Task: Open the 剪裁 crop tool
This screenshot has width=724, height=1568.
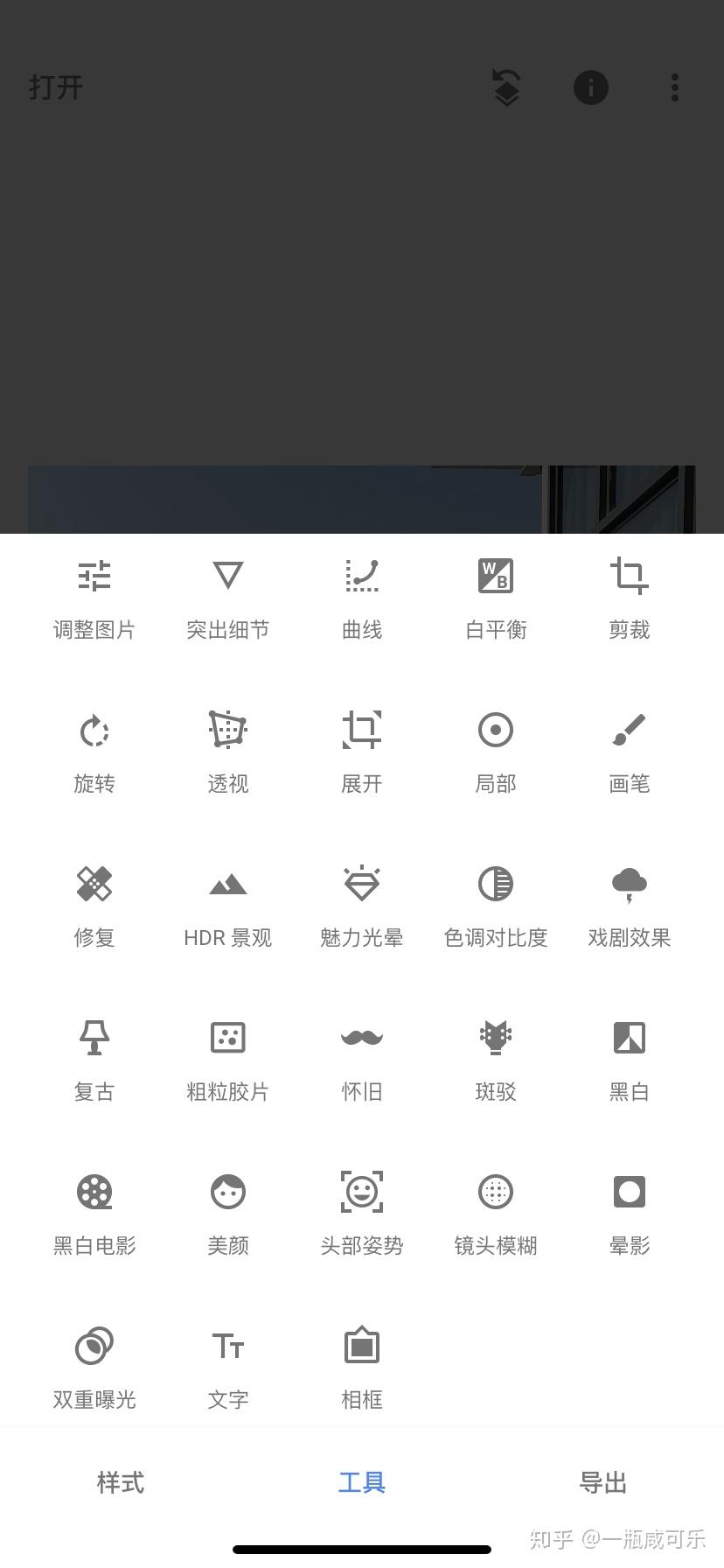Action: (630, 596)
